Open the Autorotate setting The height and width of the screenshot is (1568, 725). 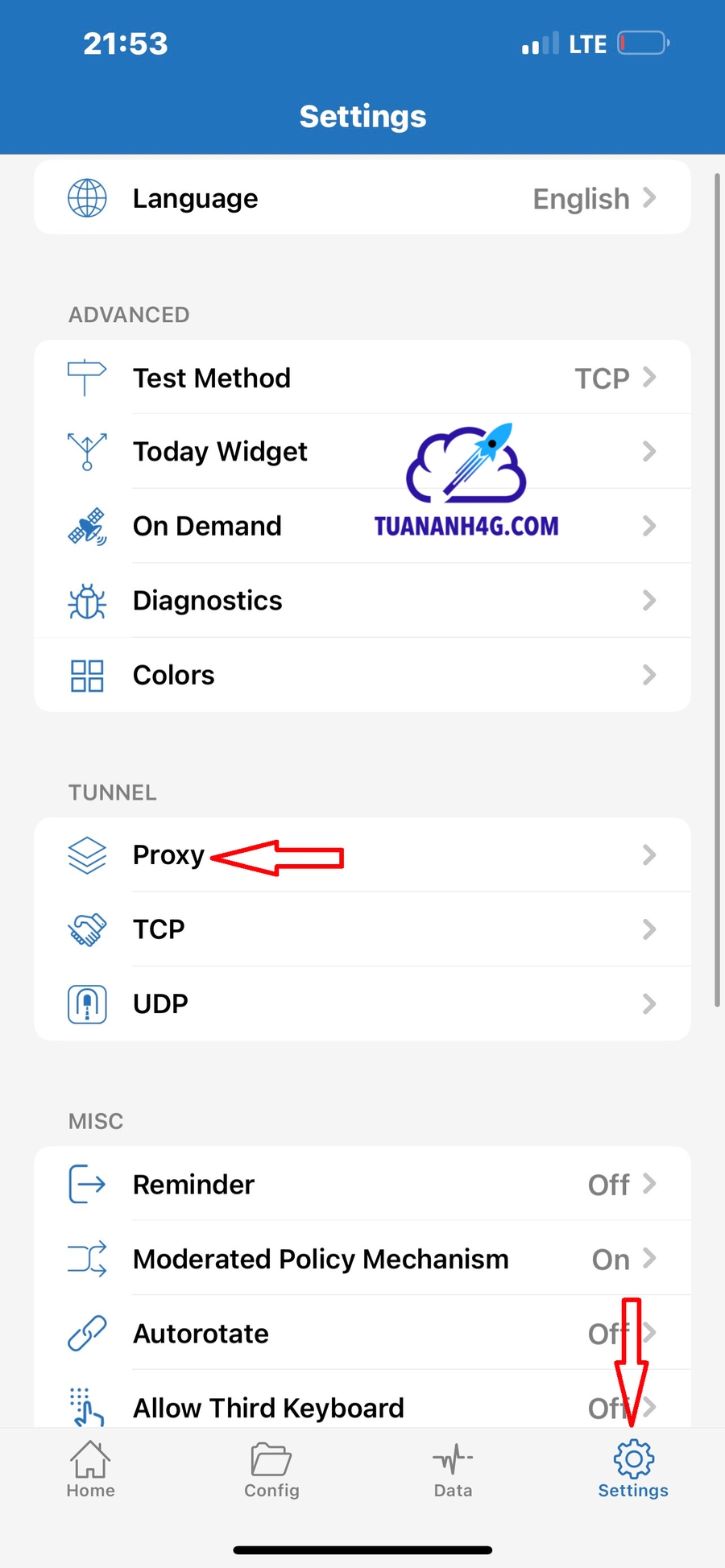pyautogui.click(x=362, y=1334)
